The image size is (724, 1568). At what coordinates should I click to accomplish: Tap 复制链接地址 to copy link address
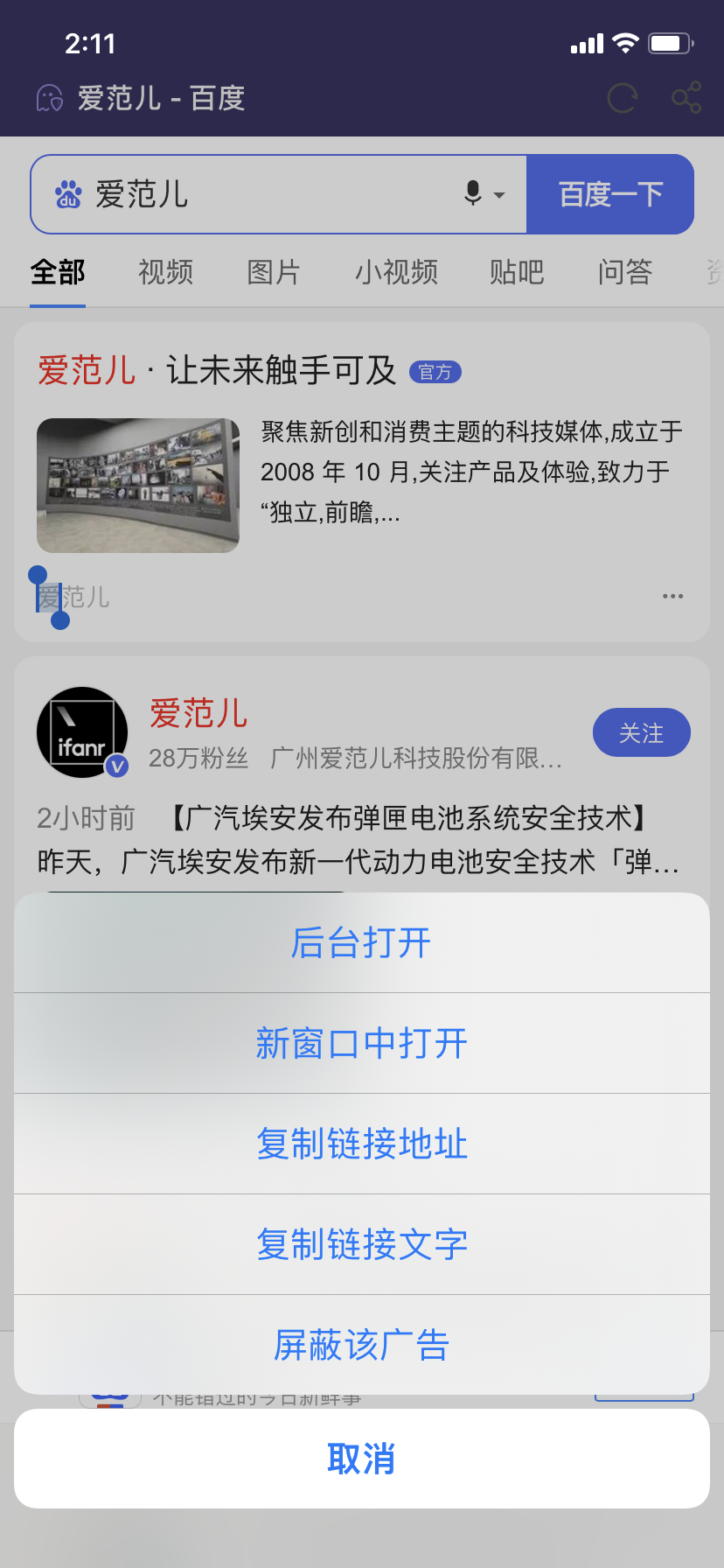[x=361, y=1144]
